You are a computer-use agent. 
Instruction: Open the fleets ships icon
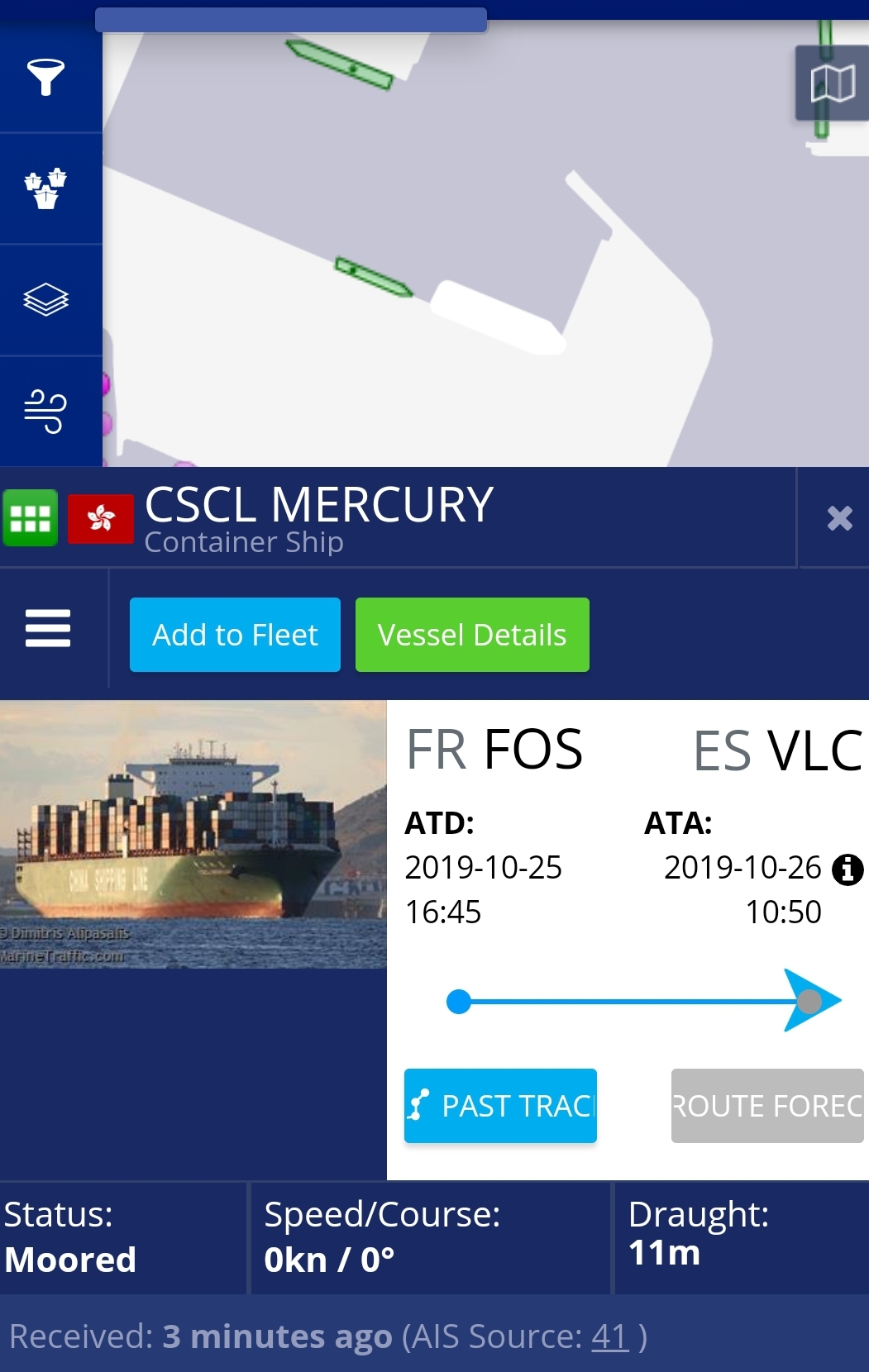click(45, 188)
